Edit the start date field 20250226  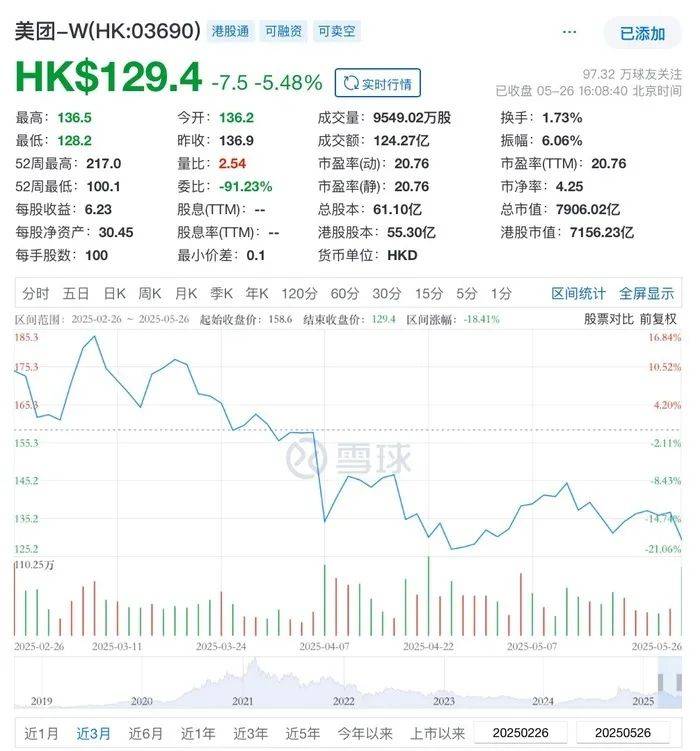[524, 732]
